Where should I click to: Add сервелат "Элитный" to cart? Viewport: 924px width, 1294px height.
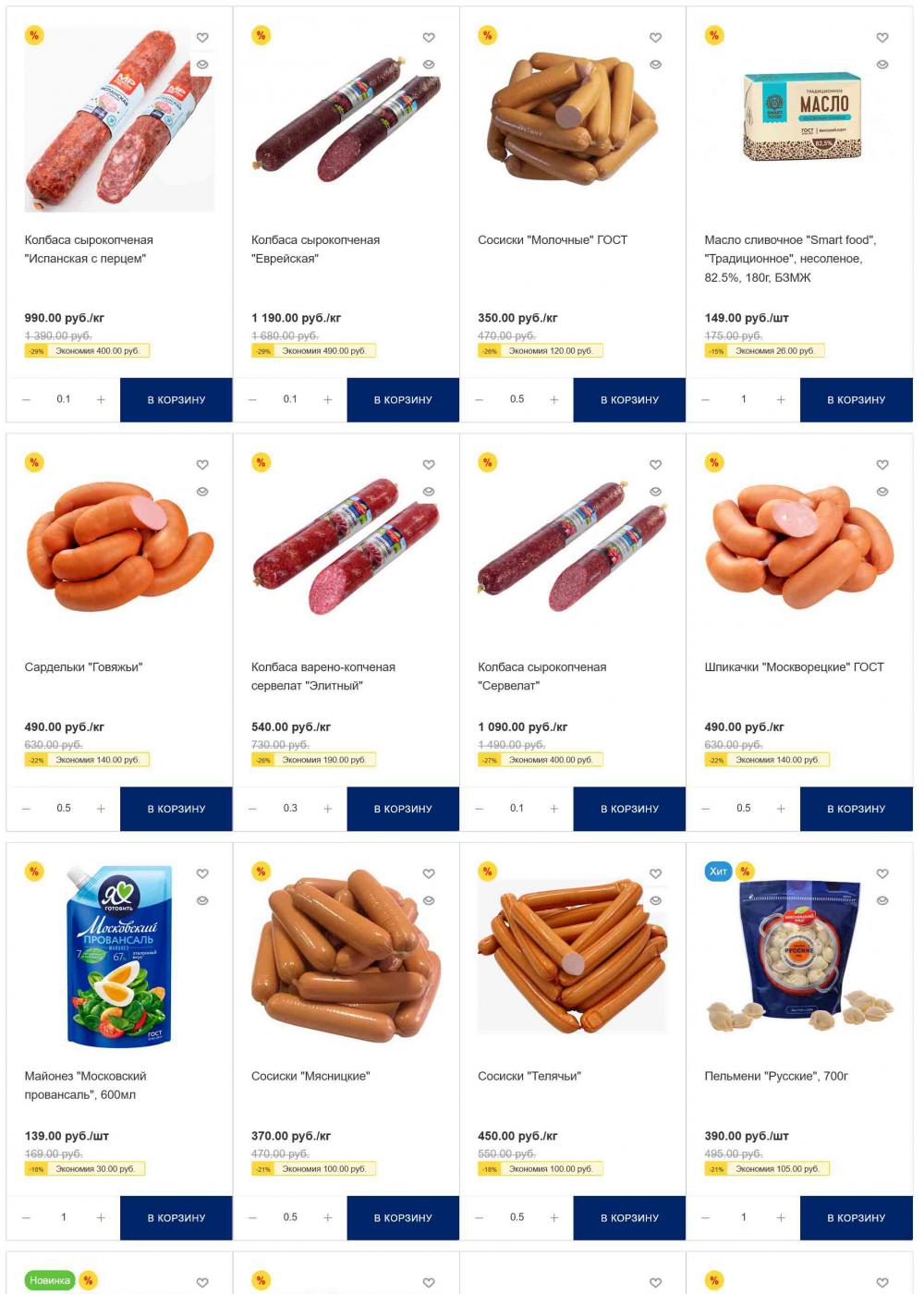403,809
